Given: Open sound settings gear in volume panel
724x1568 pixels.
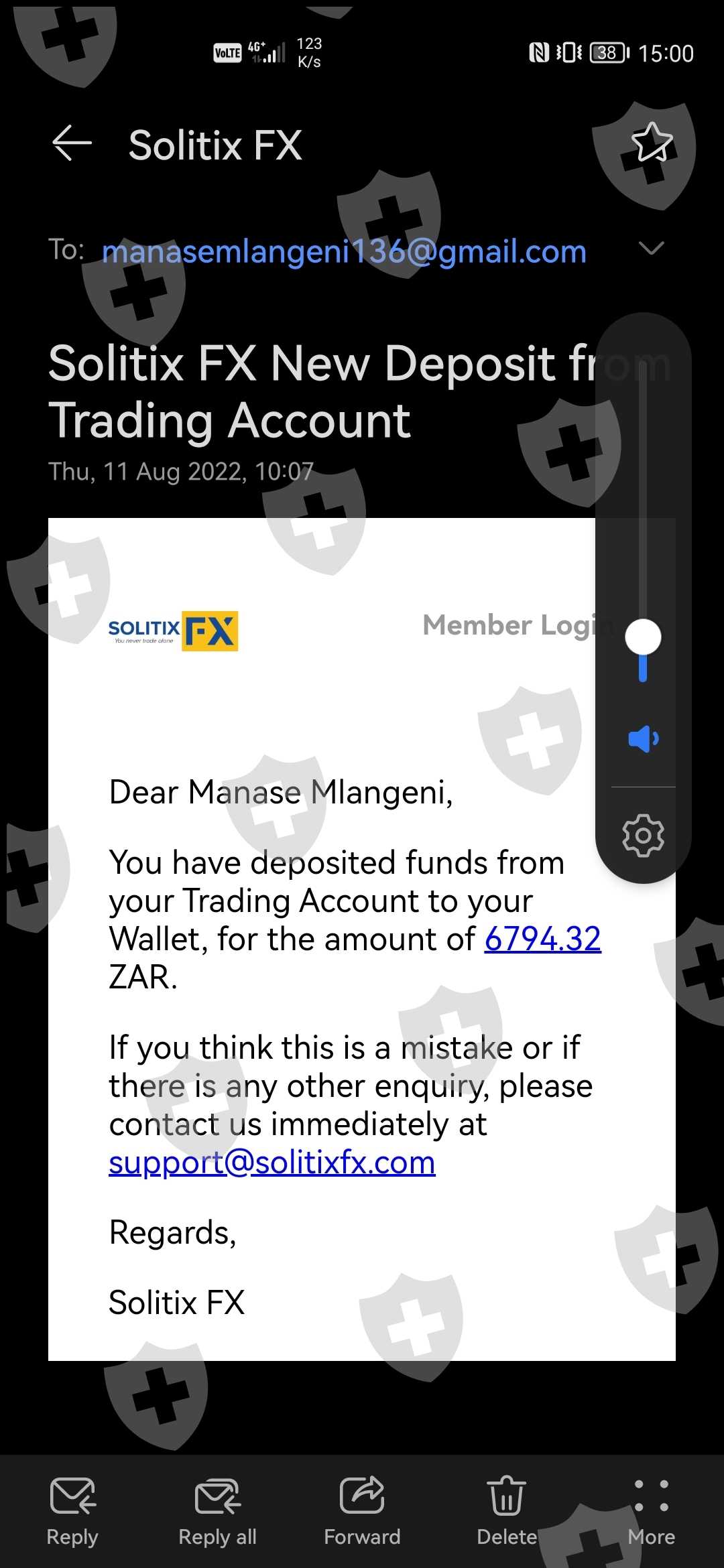Looking at the screenshot, I should tap(644, 836).
